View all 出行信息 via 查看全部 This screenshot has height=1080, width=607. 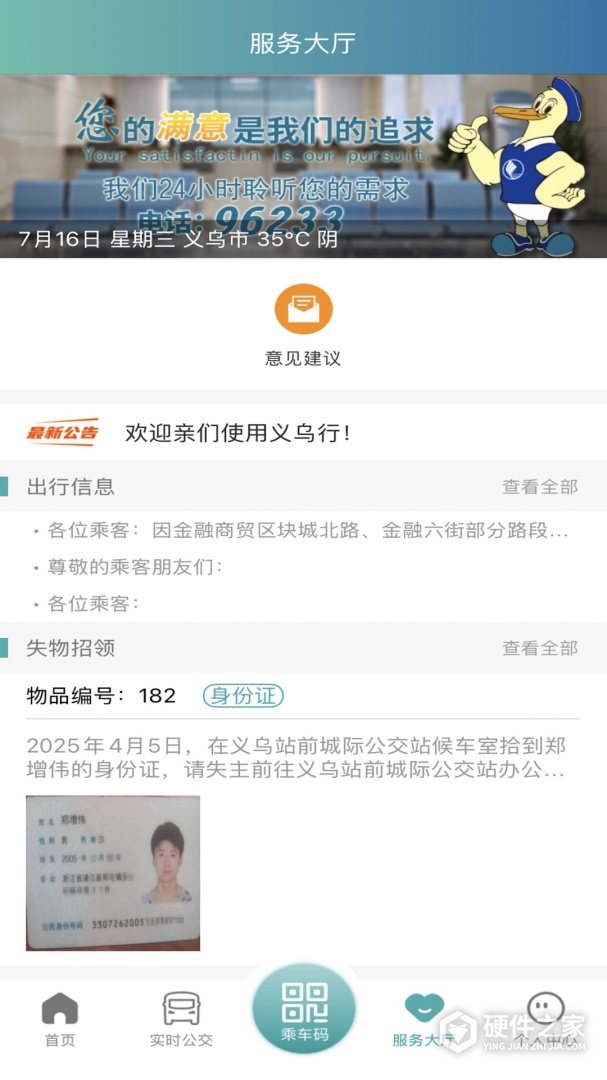tap(539, 487)
